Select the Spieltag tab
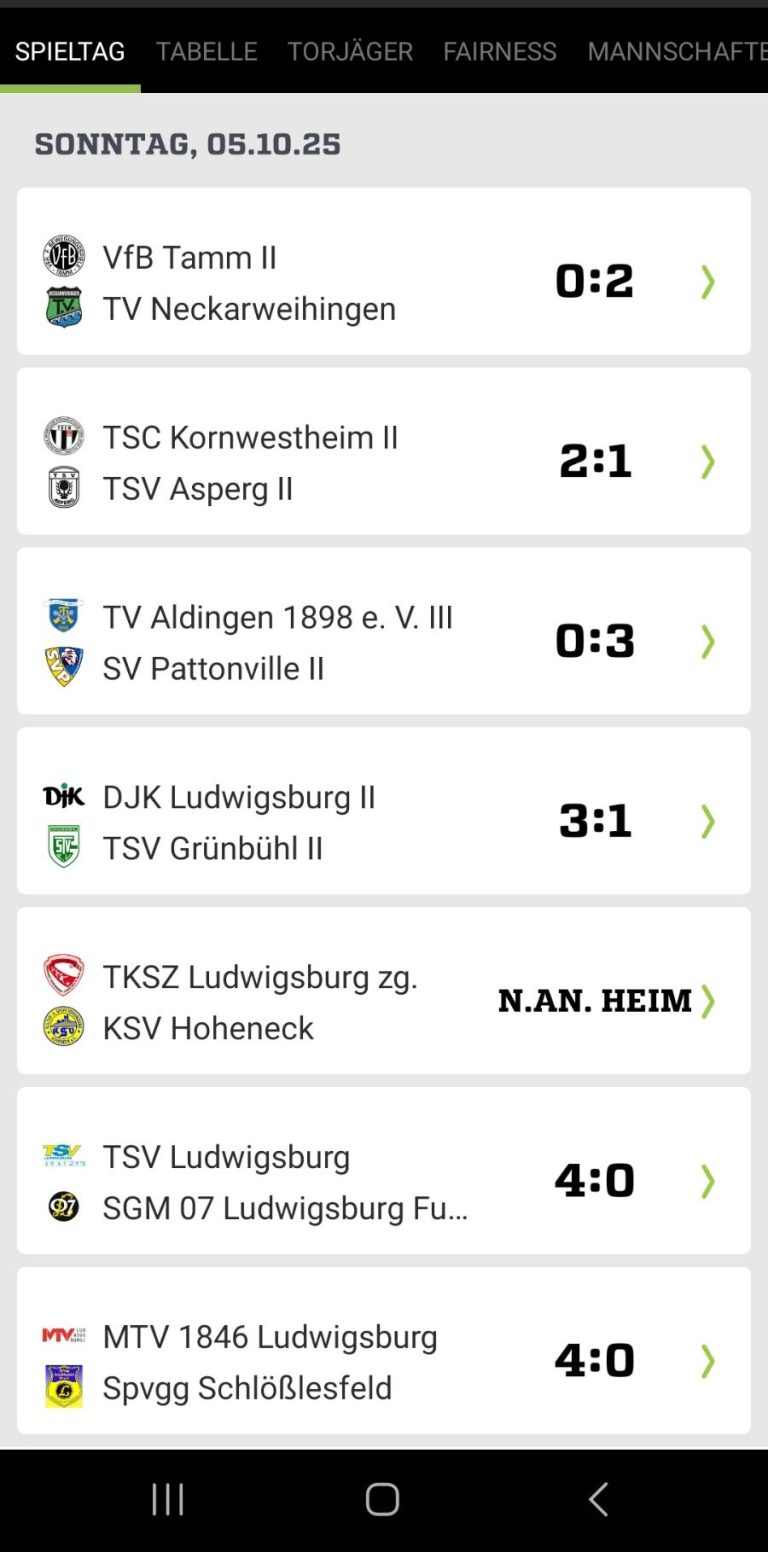Viewport: 768px width, 1552px height. coord(70,51)
